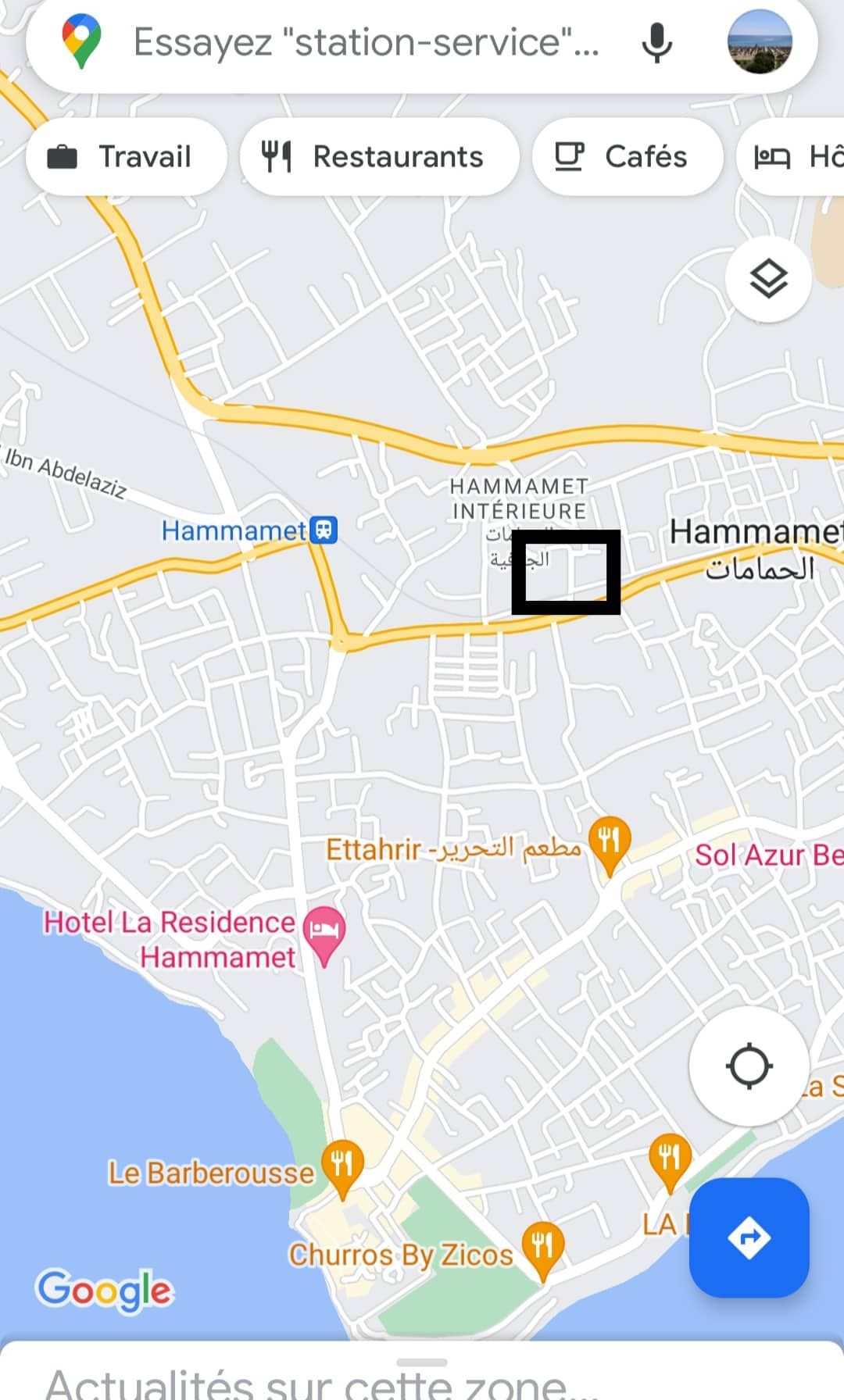Start voice search with the microphone
The width and height of the screenshot is (844, 1400).
[x=657, y=42]
